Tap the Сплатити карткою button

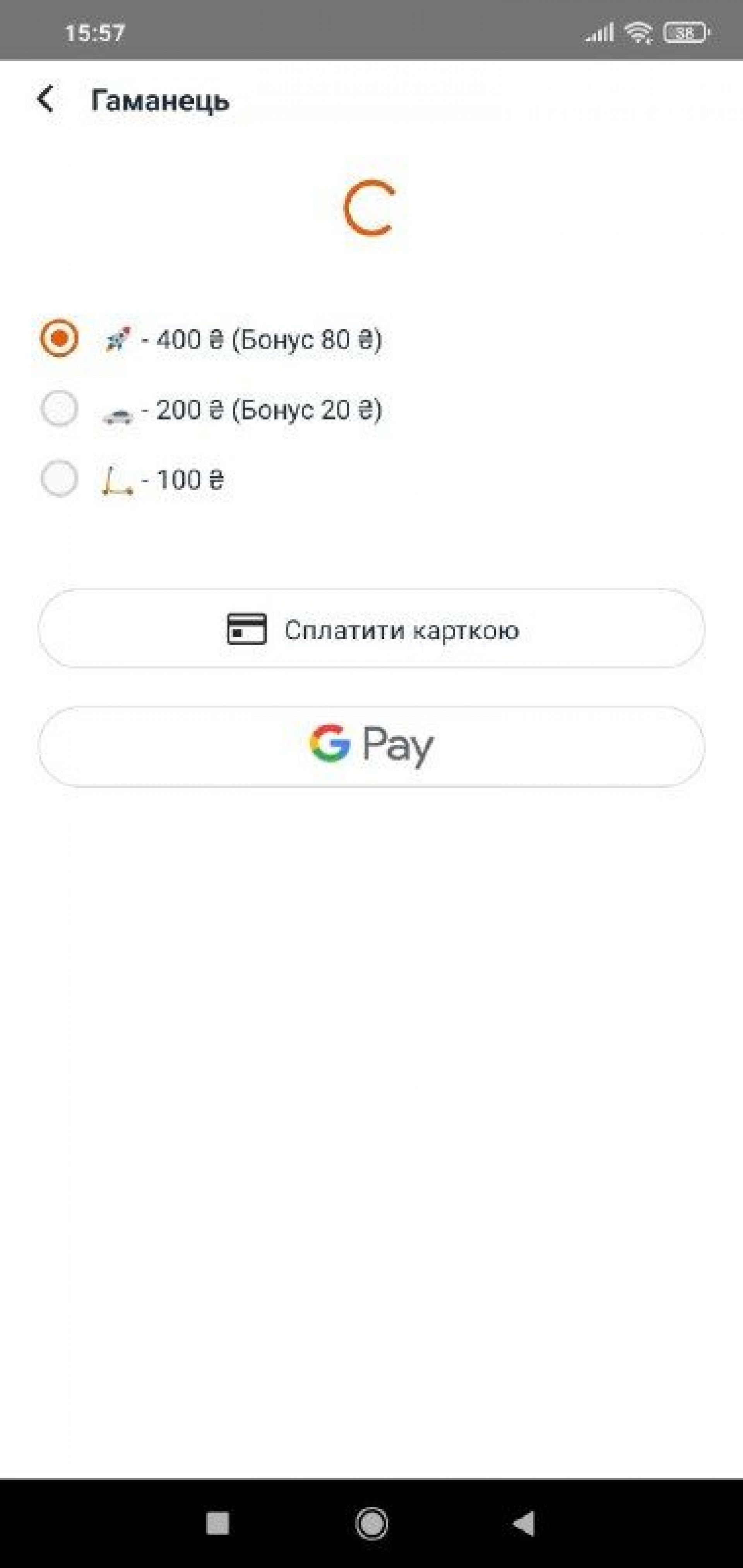click(x=371, y=629)
